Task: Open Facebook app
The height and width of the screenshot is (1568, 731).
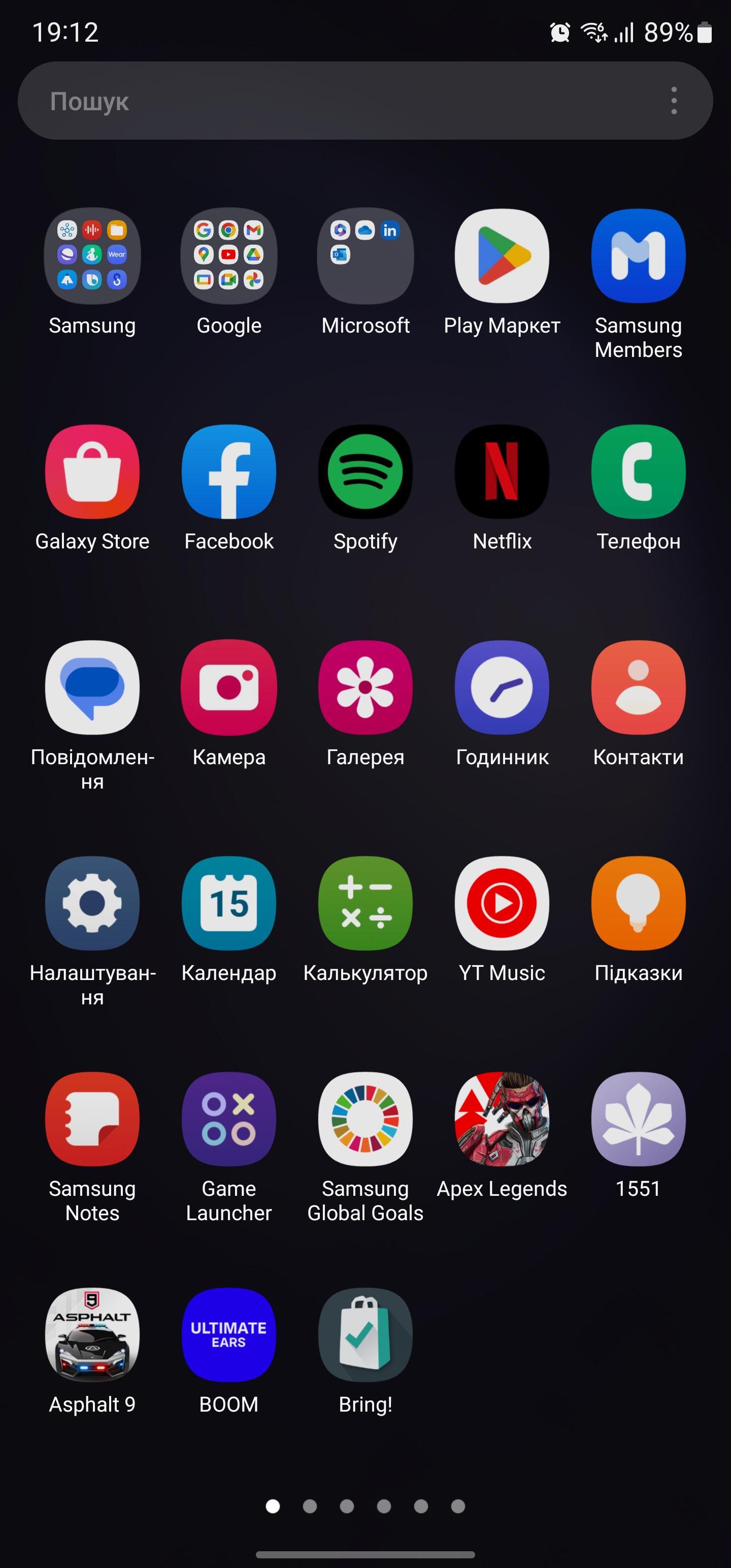Action: pos(229,472)
